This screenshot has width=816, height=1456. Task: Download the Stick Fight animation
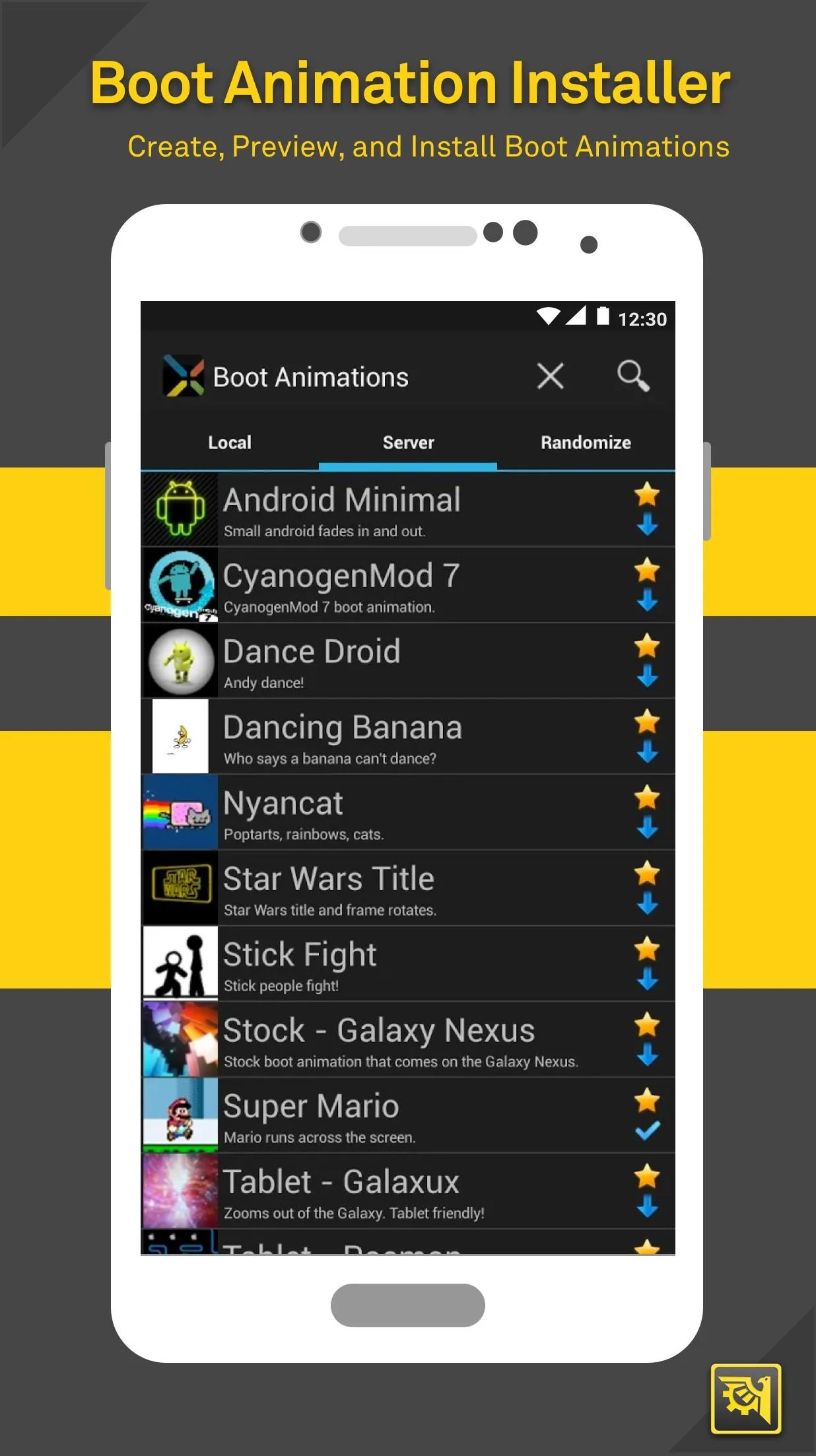click(647, 980)
